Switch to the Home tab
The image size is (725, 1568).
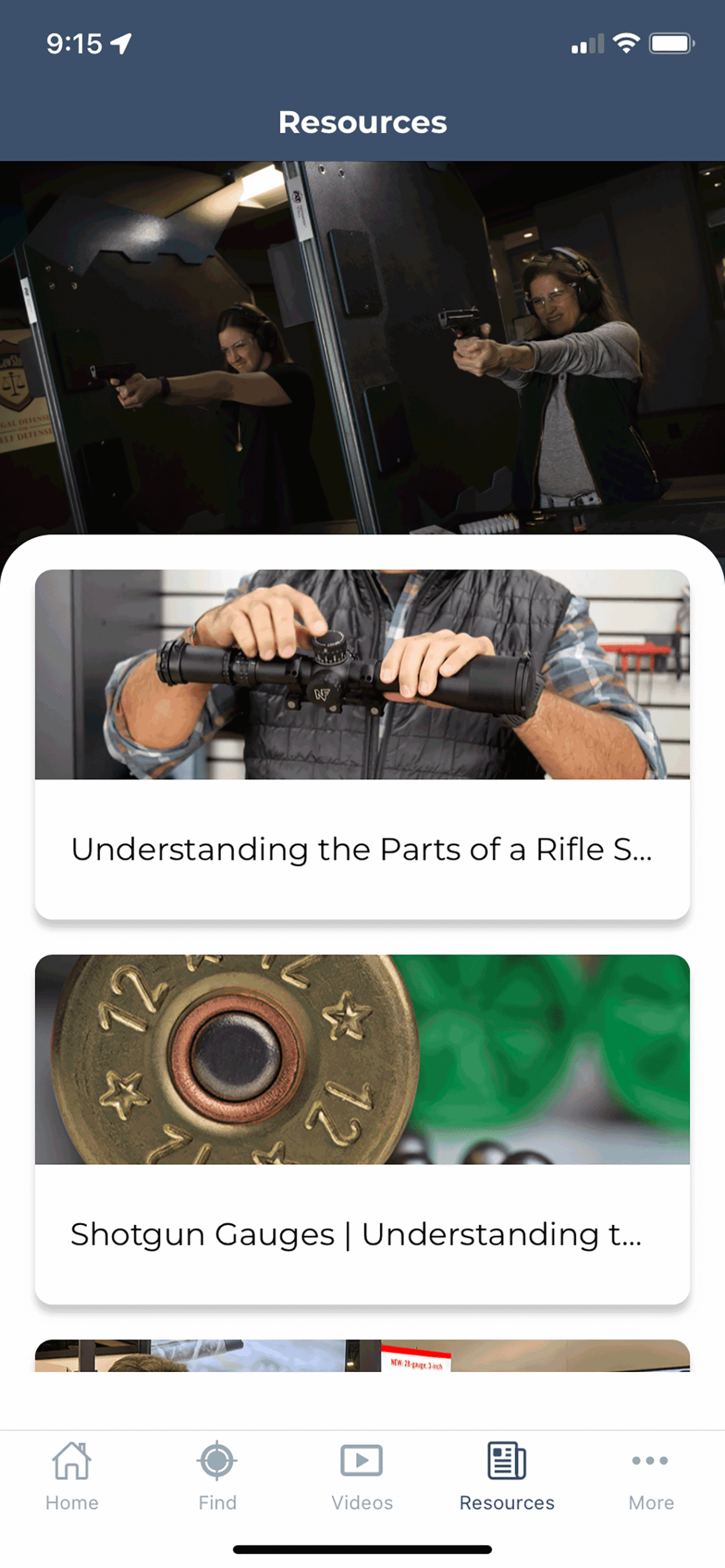click(72, 1476)
